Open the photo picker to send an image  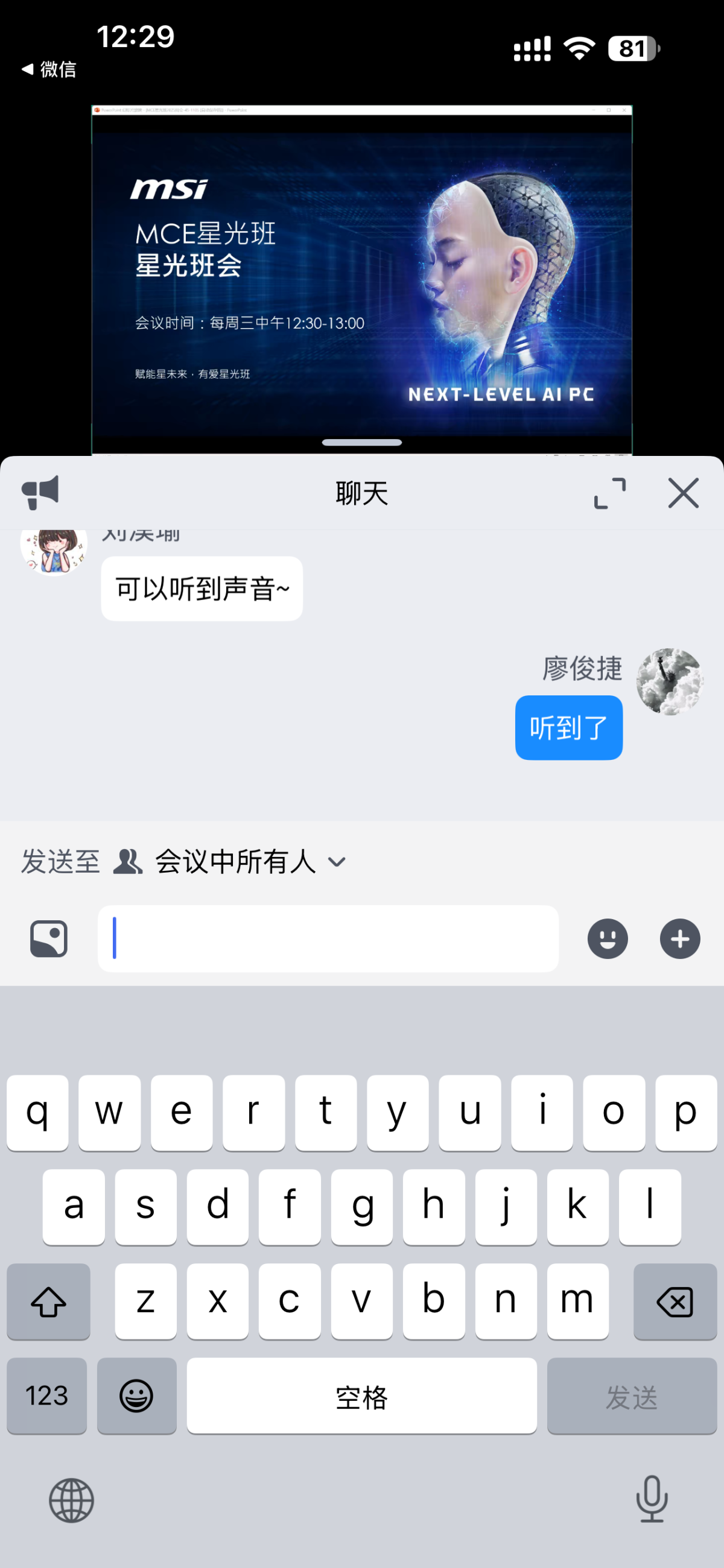click(x=48, y=938)
